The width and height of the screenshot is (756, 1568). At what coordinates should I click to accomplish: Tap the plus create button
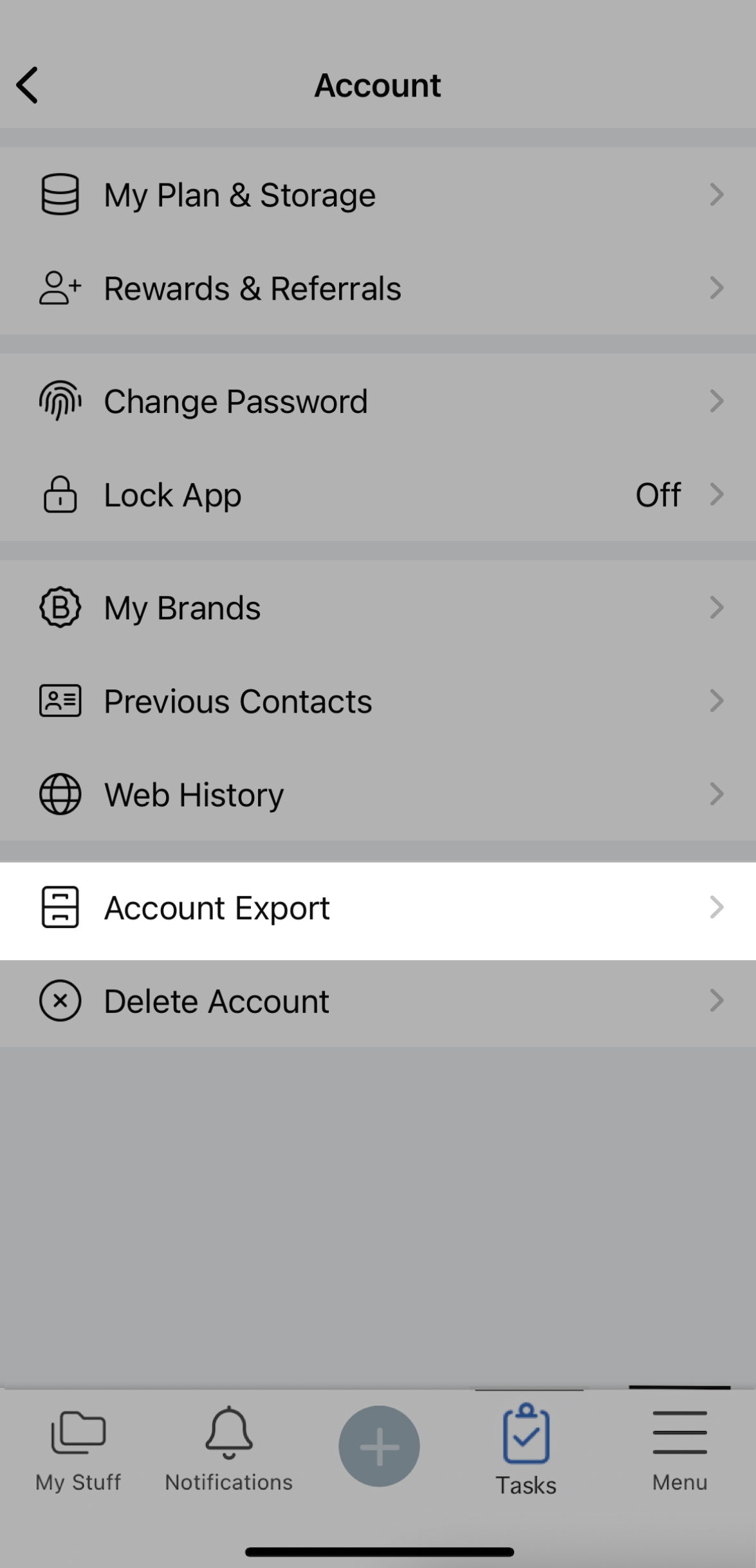click(x=379, y=1446)
